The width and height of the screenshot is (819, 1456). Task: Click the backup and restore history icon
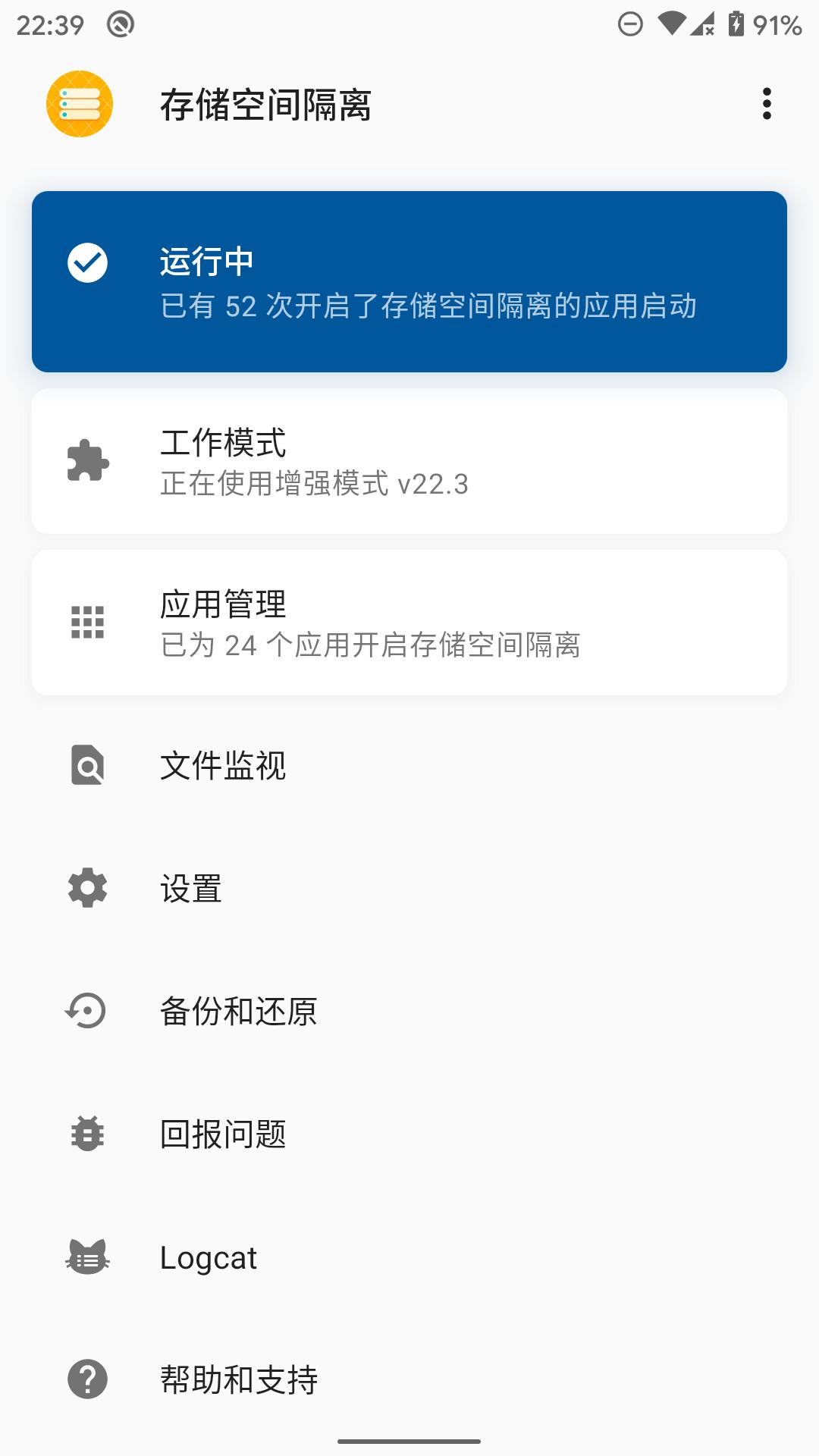pyautogui.click(x=86, y=1012)
